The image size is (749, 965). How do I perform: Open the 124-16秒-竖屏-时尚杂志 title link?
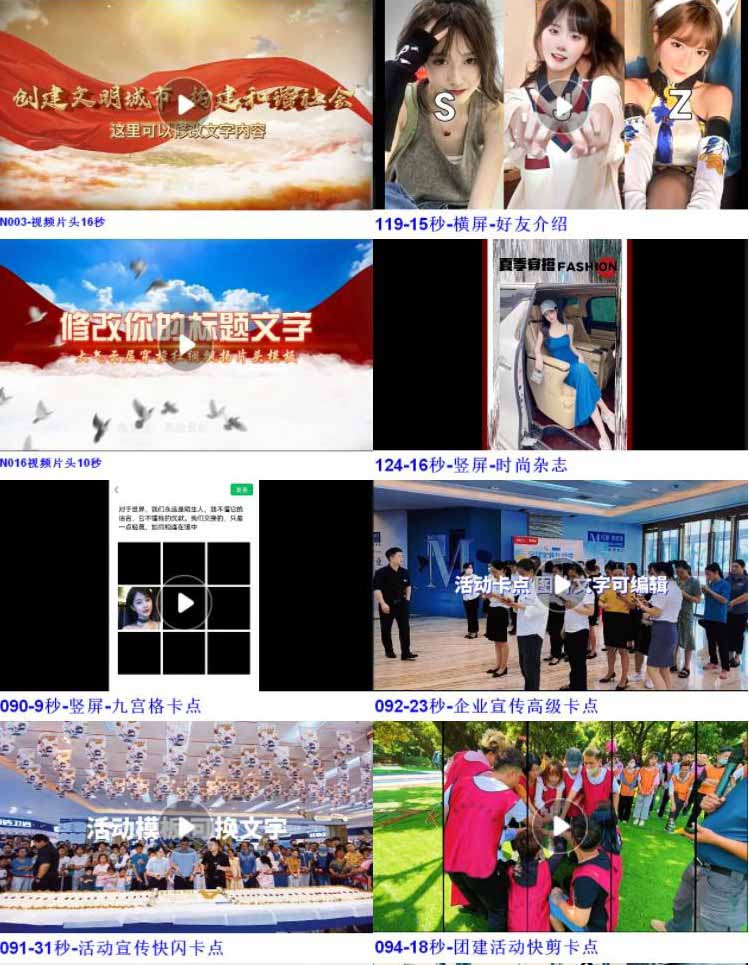click(x=471, y=465)
